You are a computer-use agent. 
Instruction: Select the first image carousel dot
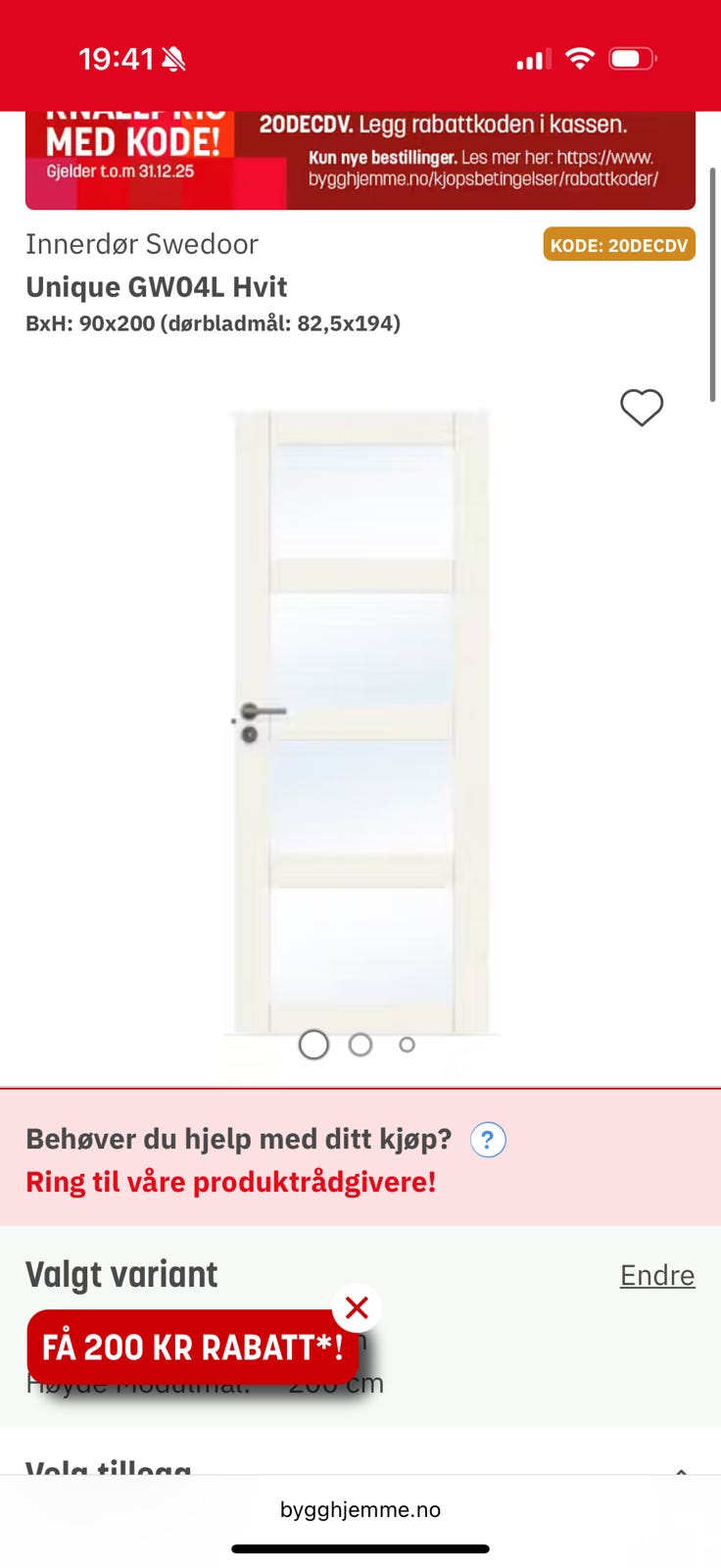(312, 1045)
